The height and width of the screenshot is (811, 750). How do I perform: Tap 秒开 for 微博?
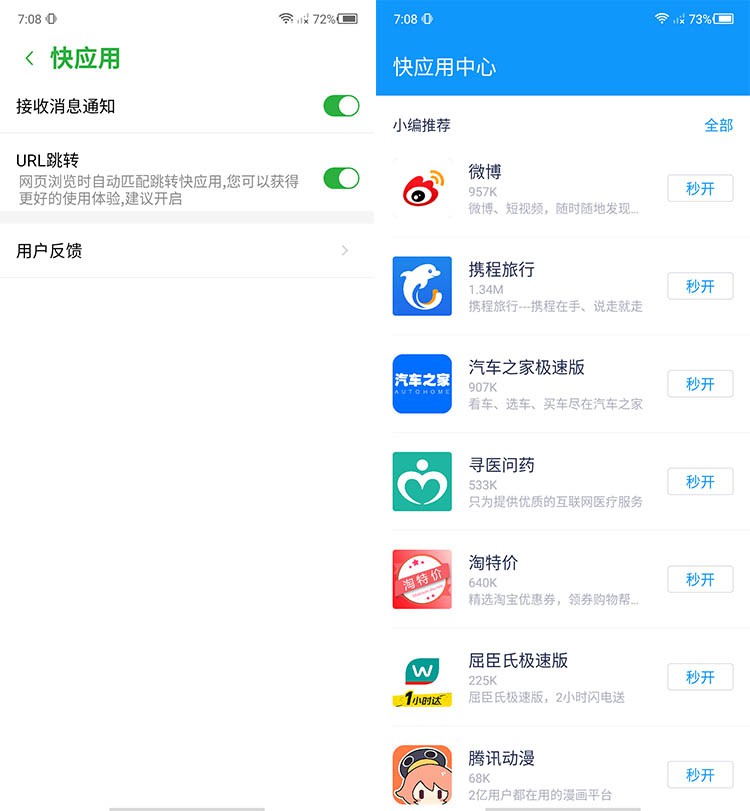tap(700, 188)
